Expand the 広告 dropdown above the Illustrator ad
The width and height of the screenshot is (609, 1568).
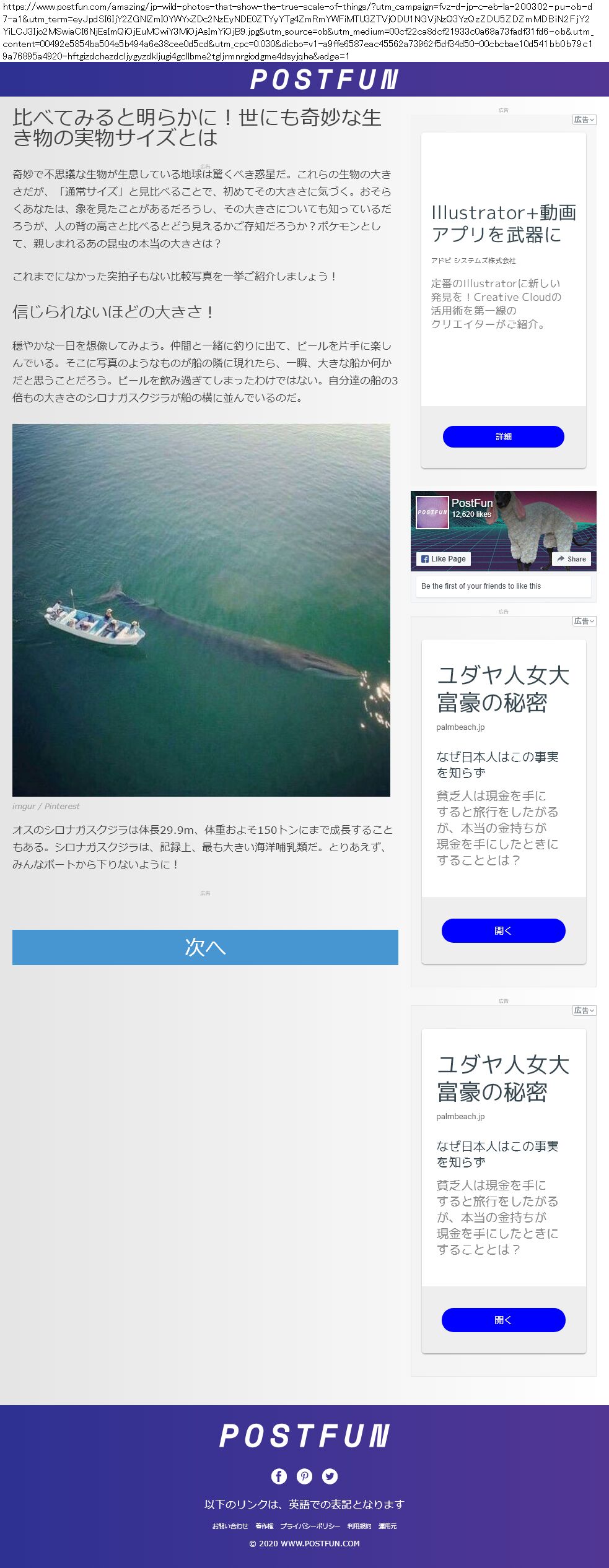click(x=584, y=119)
